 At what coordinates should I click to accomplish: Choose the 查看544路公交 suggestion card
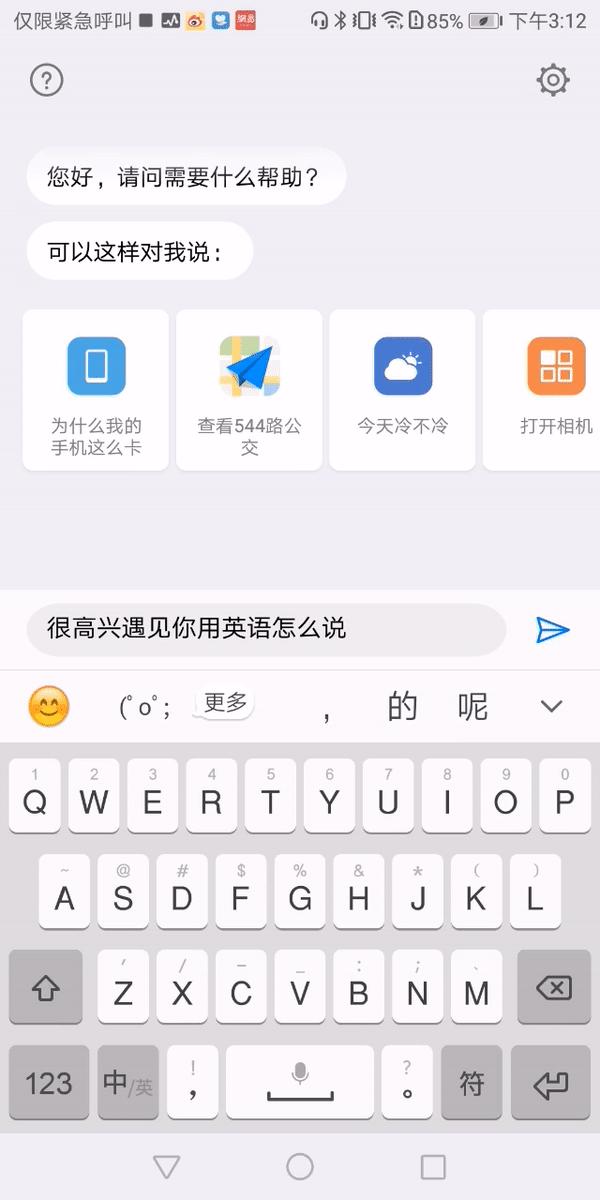[249, 390]
